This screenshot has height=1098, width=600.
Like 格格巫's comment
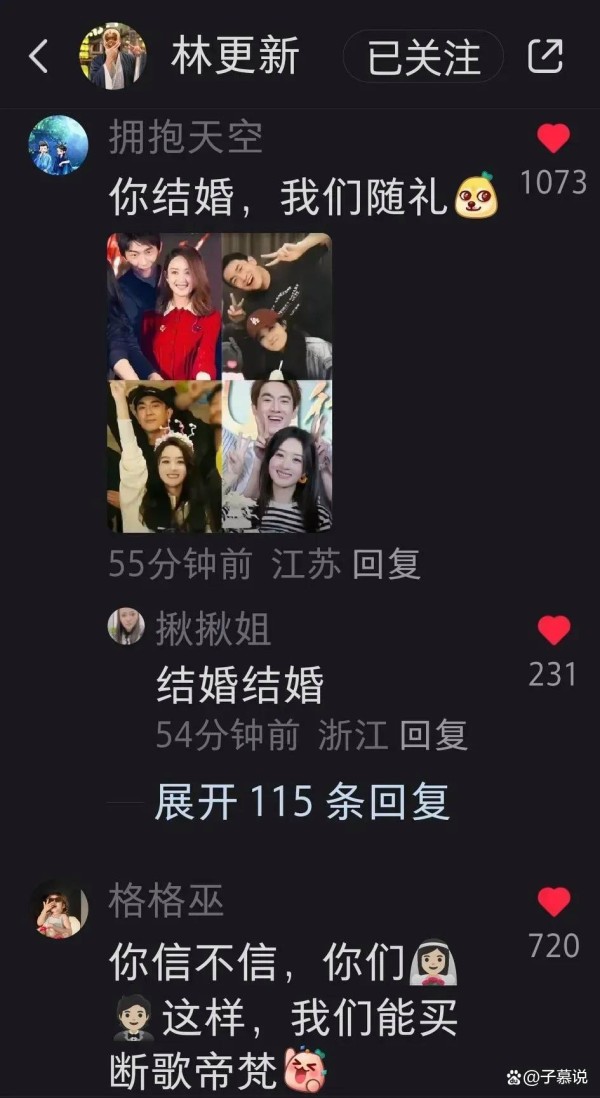[x=554, y=902]
